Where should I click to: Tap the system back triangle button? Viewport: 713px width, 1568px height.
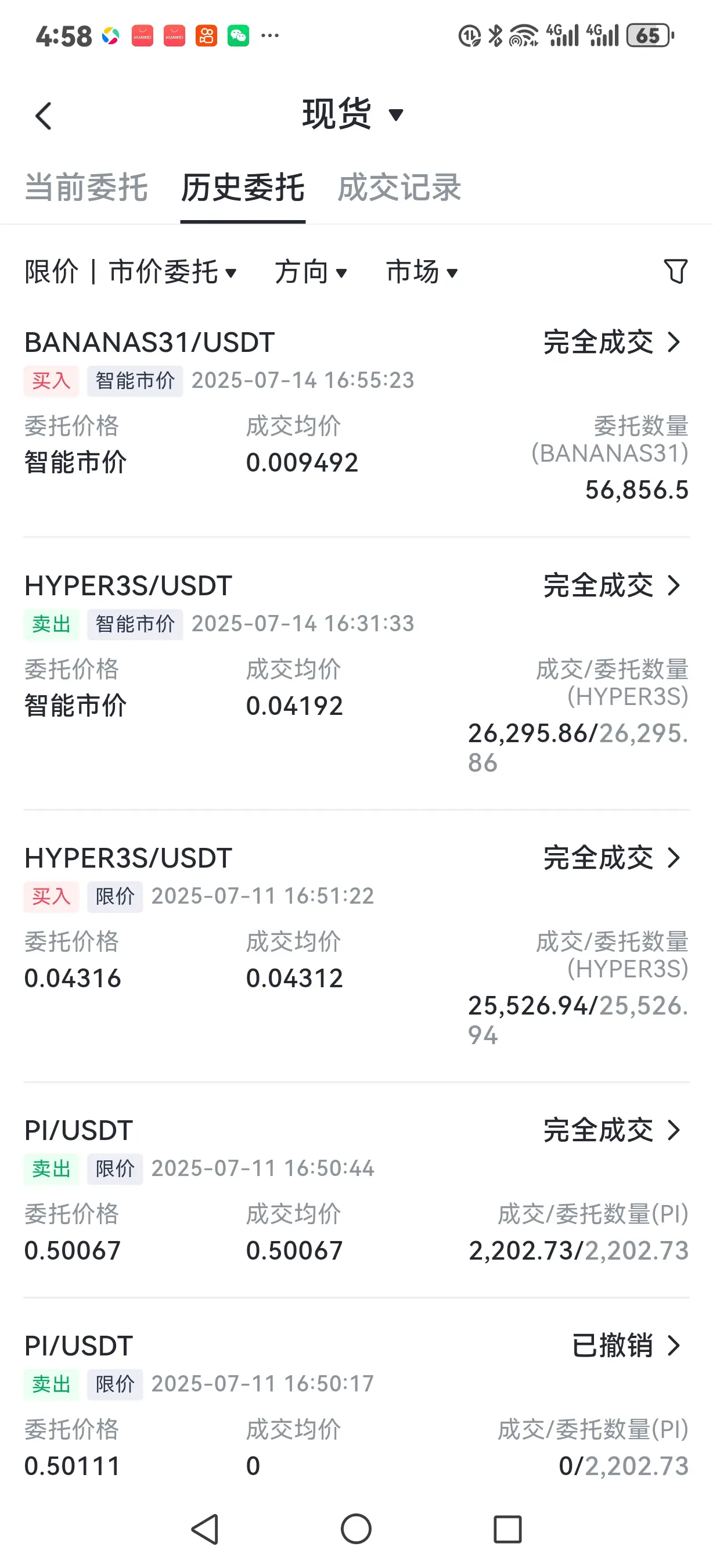point(206,1529)
